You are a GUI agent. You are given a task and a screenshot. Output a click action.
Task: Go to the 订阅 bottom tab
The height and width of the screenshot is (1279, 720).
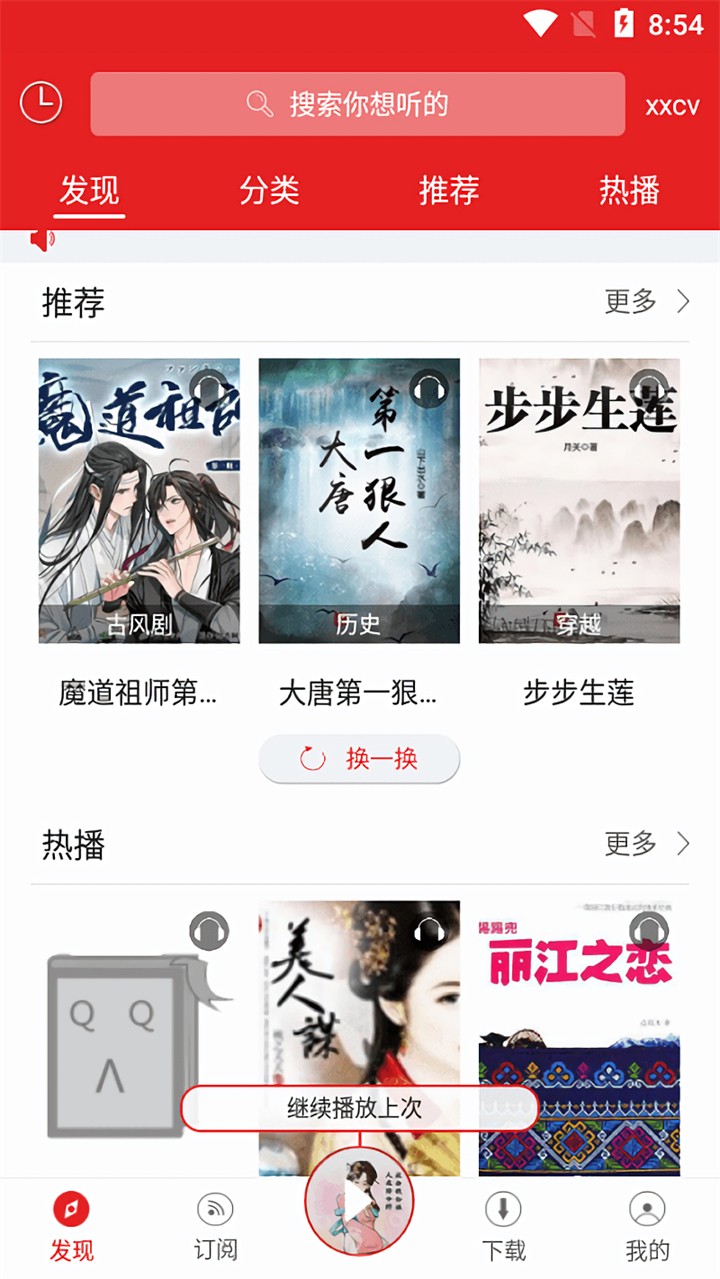[215, 1227]
